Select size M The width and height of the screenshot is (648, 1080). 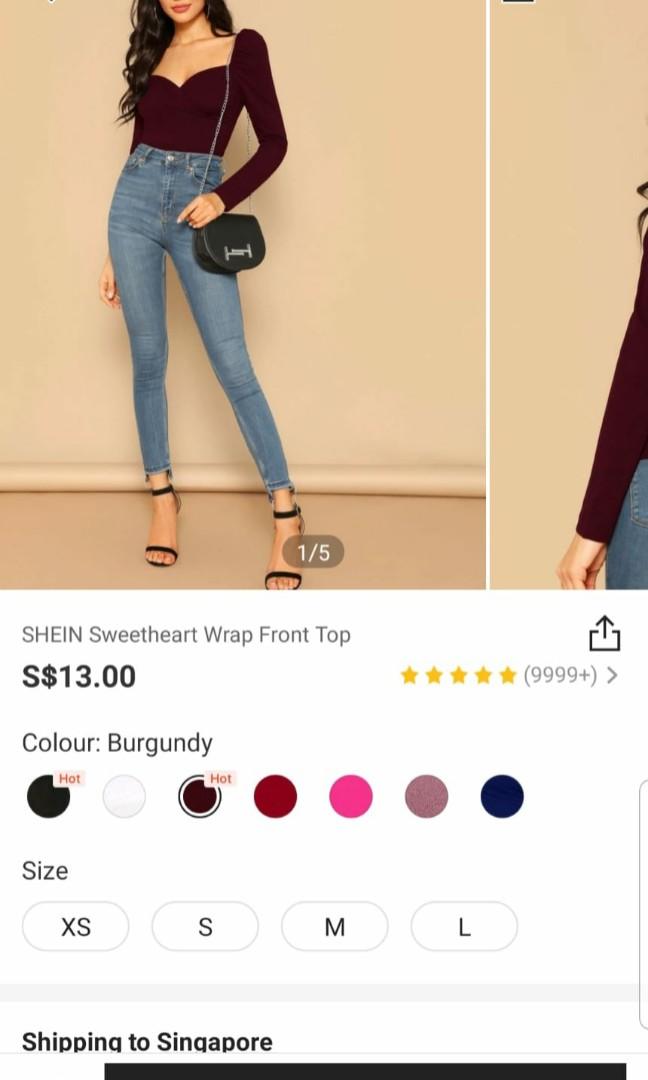pyautogui.click(x=335, y=927)
